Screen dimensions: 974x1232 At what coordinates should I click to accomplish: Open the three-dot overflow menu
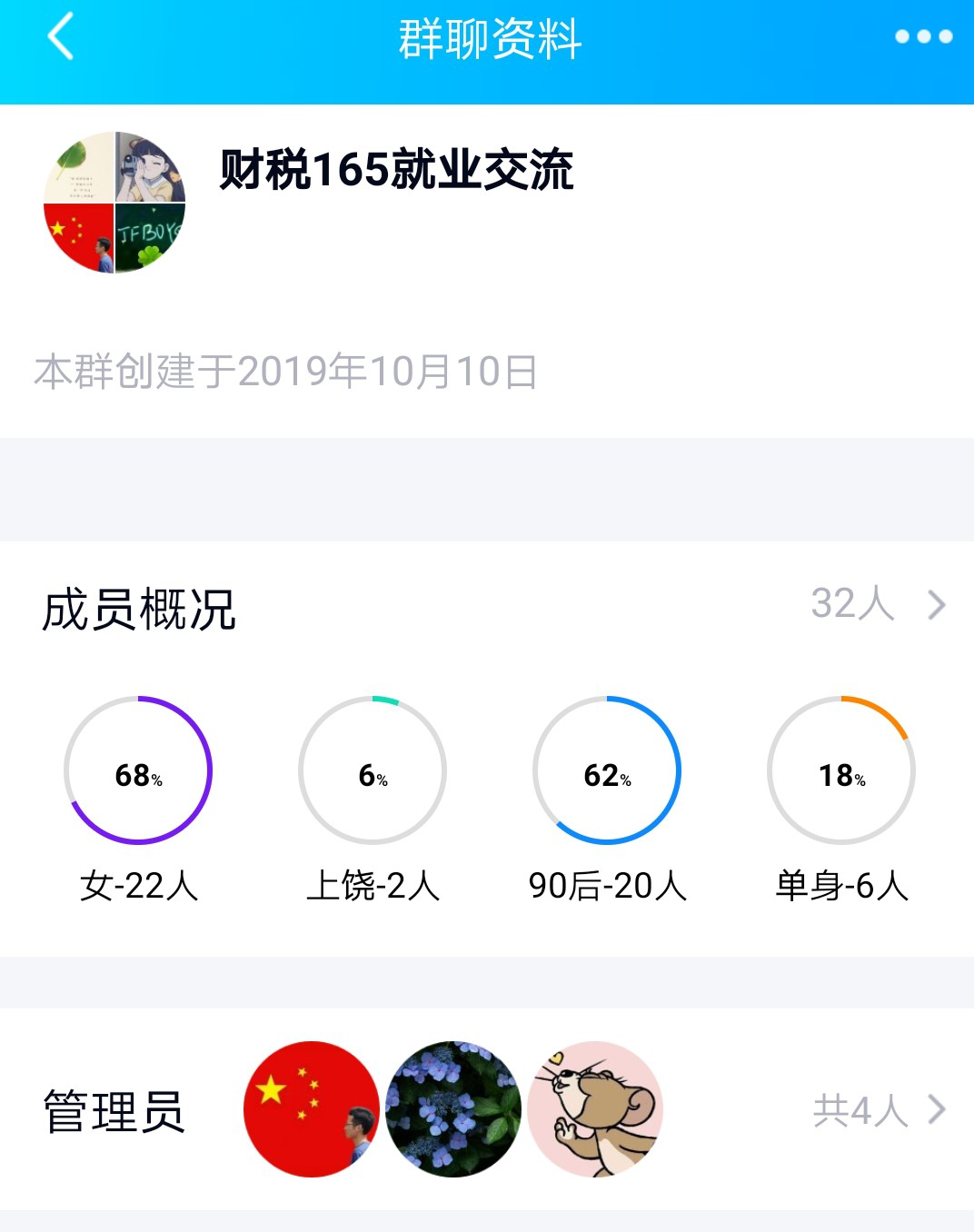[923, 37]
